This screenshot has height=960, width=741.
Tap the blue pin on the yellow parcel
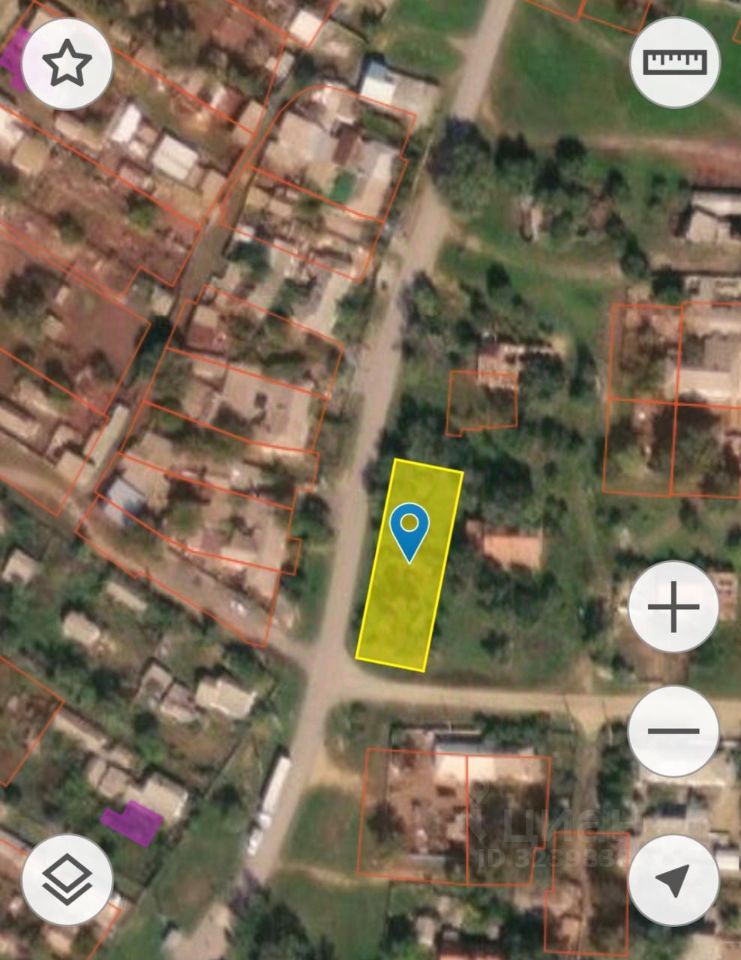pos(409,529)
